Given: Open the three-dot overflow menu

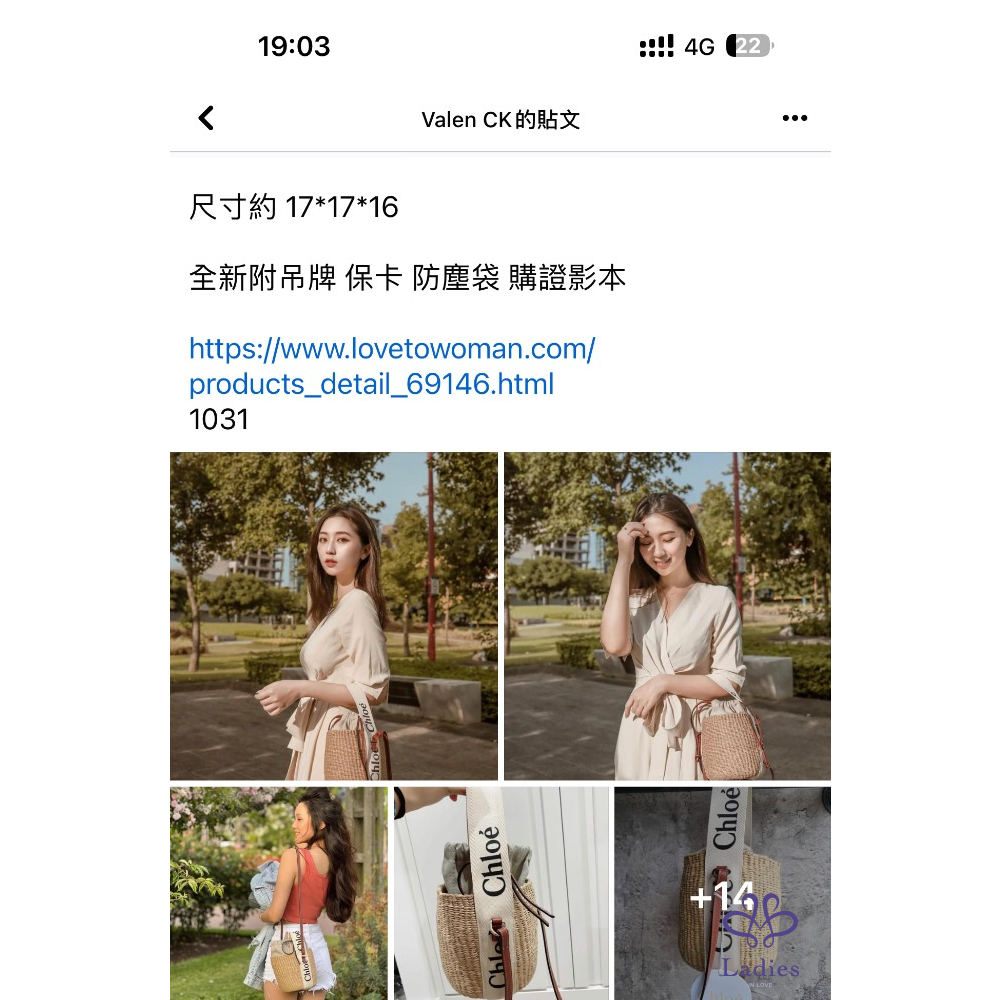Looking at the screenshot, I should point(795,119).
